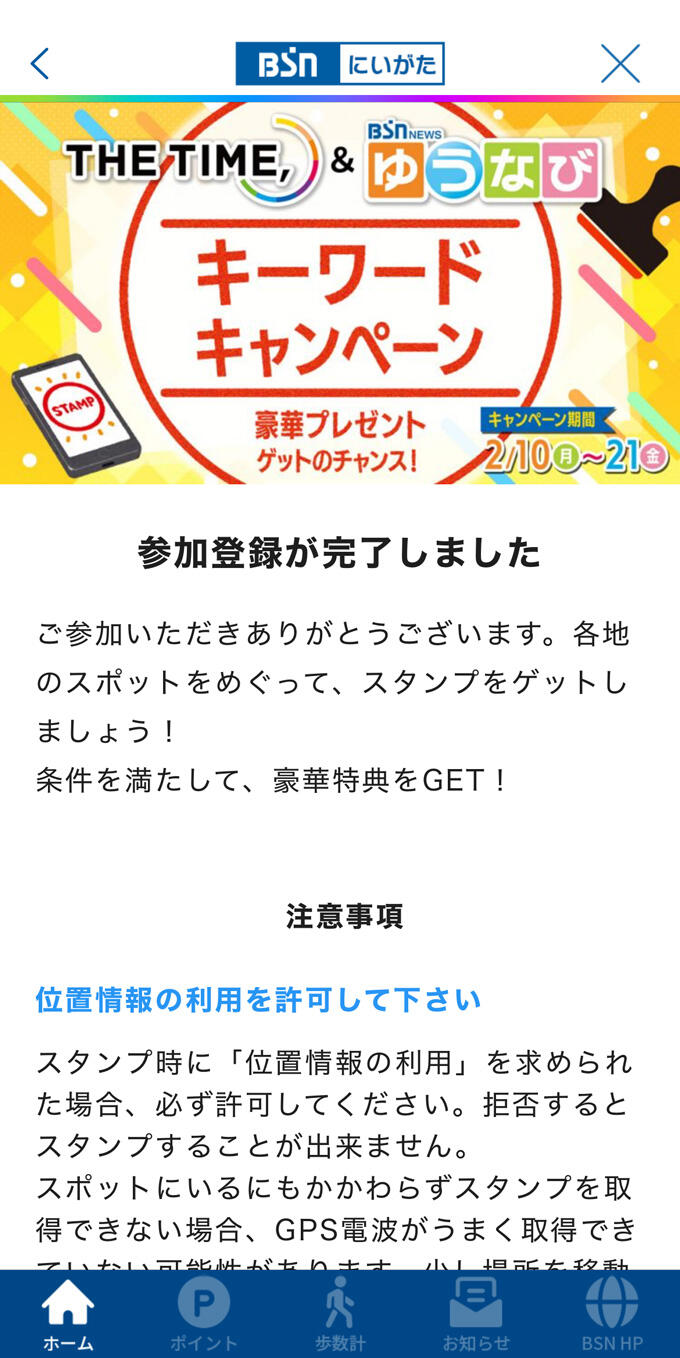Viewport: 680px width, 1358px height.
Task: Open the お知らせ tab
Action: click(476, 1315)
